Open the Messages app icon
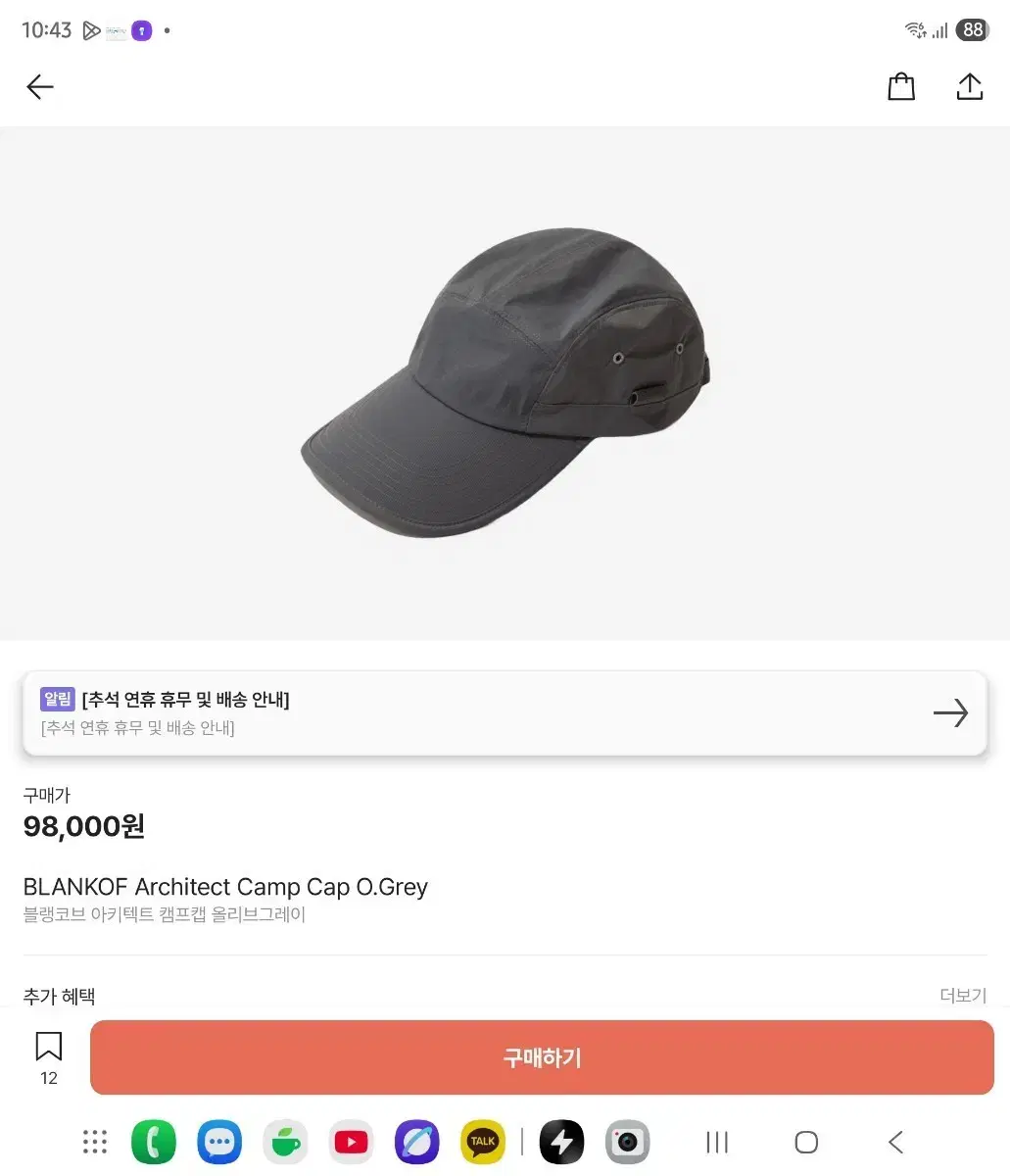The height and width of the screenshot is (1176, 1010). click(218, 1142)
